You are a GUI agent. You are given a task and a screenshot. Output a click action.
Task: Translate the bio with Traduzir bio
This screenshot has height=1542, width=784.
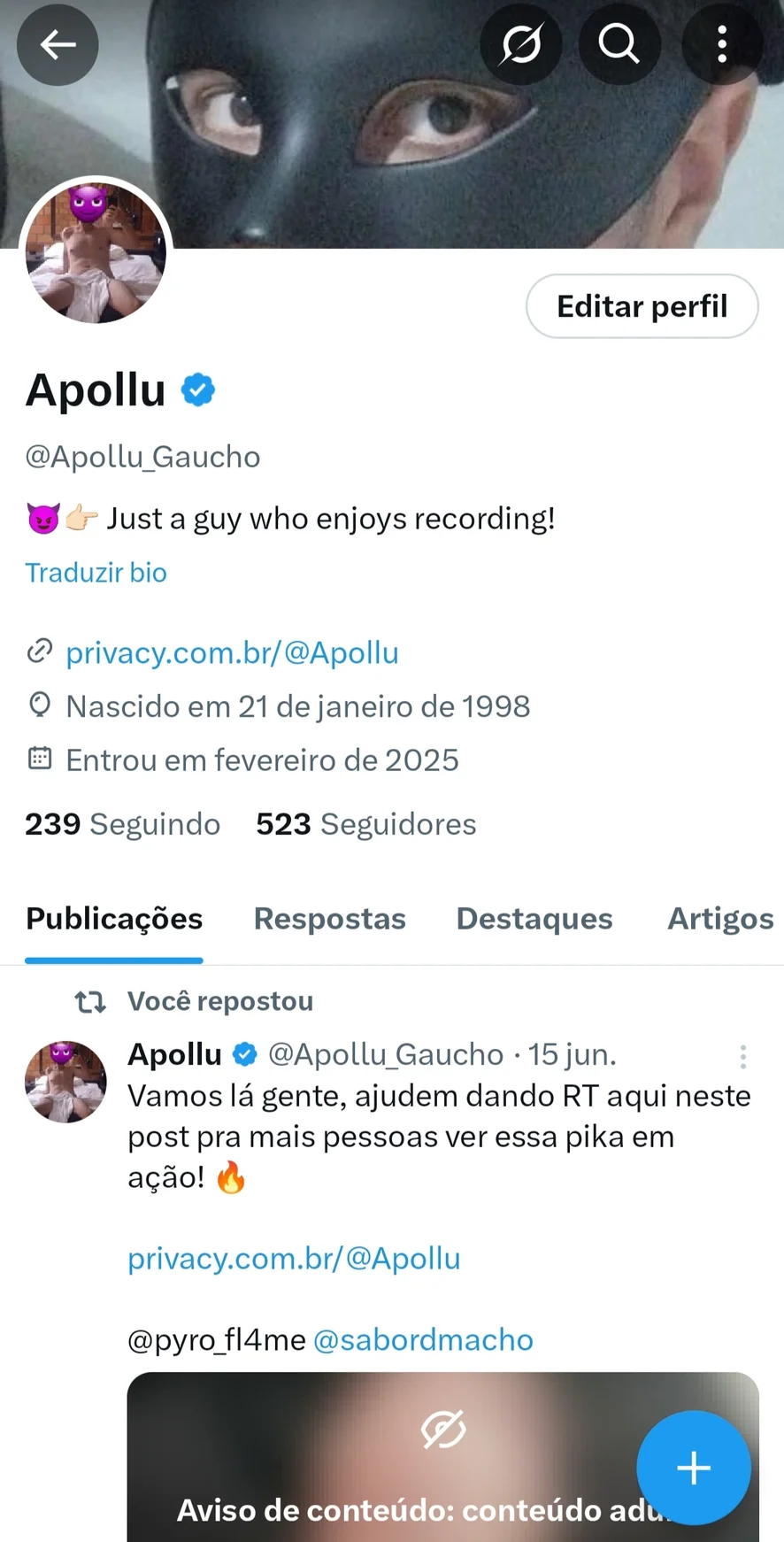coord(96,573)
